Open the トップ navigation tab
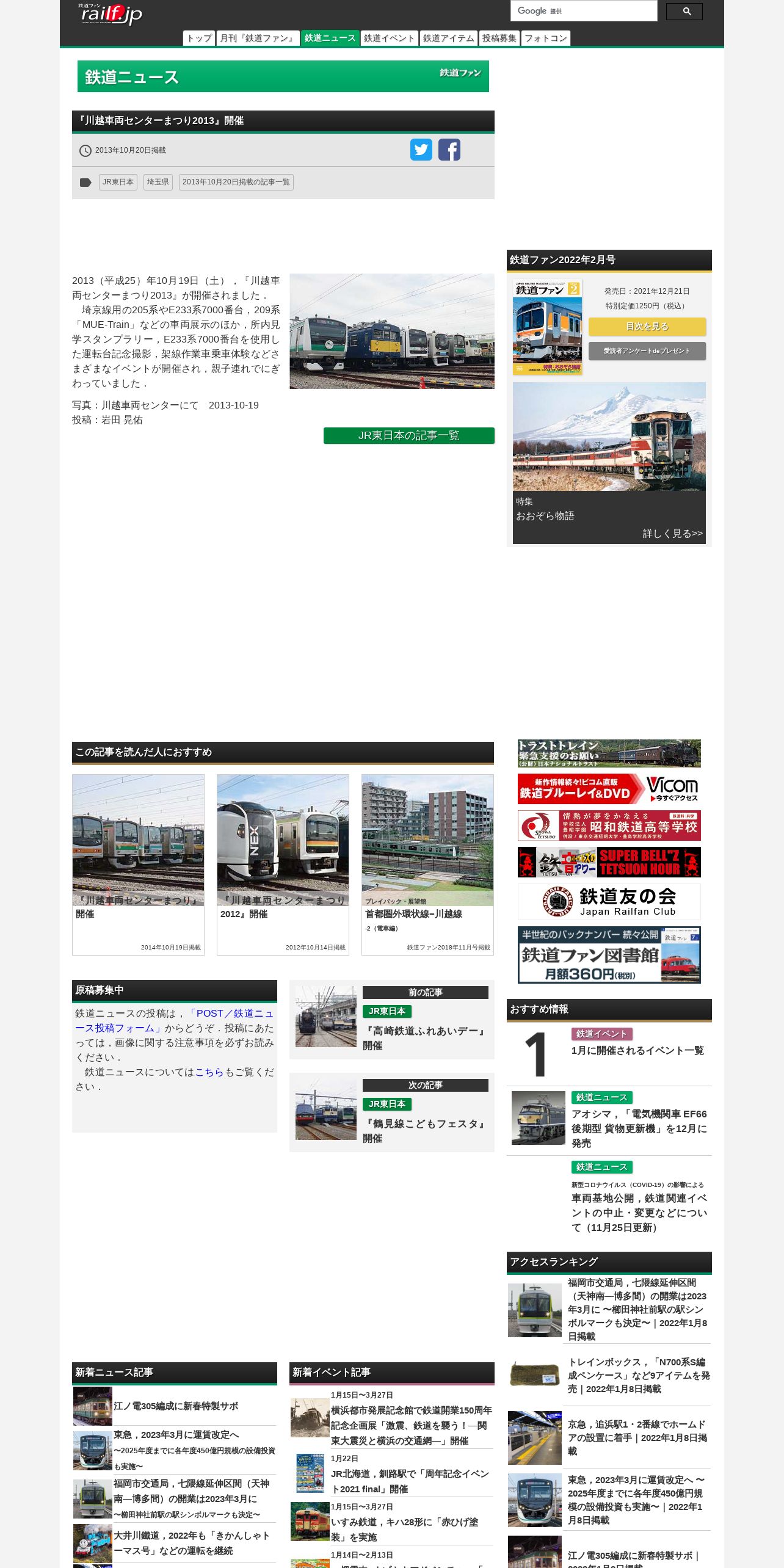The width and height of the screenshot is (784, 1568). (x=199, y=38)
